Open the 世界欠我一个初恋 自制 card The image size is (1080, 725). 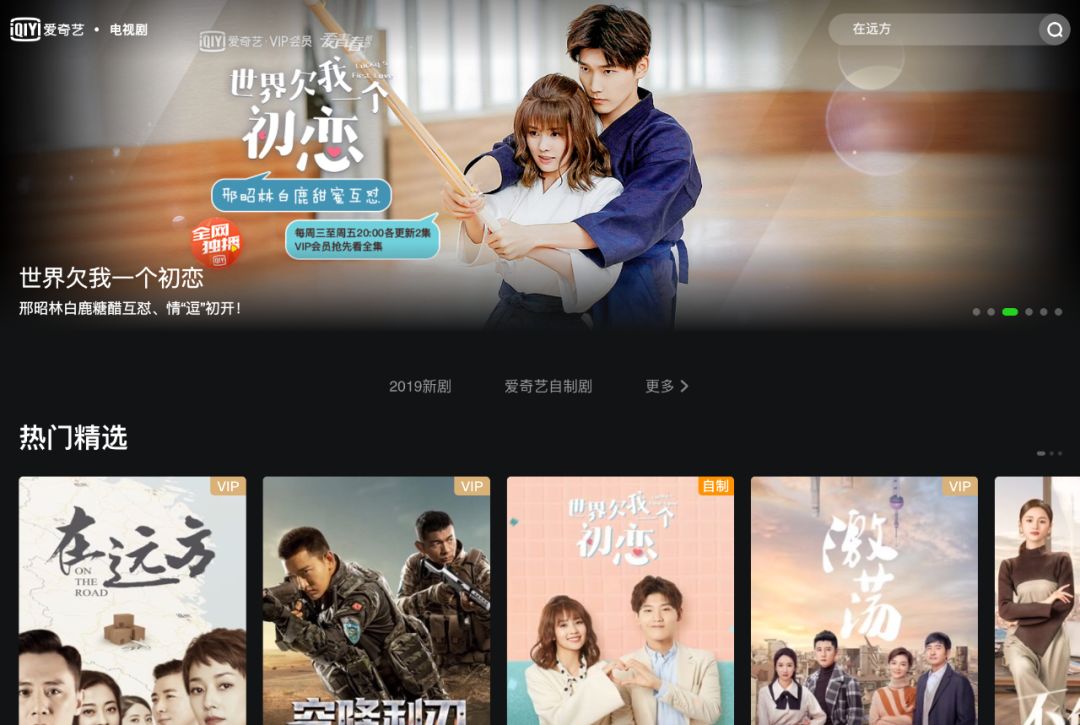pyautogui.click(x=620, y=600)
